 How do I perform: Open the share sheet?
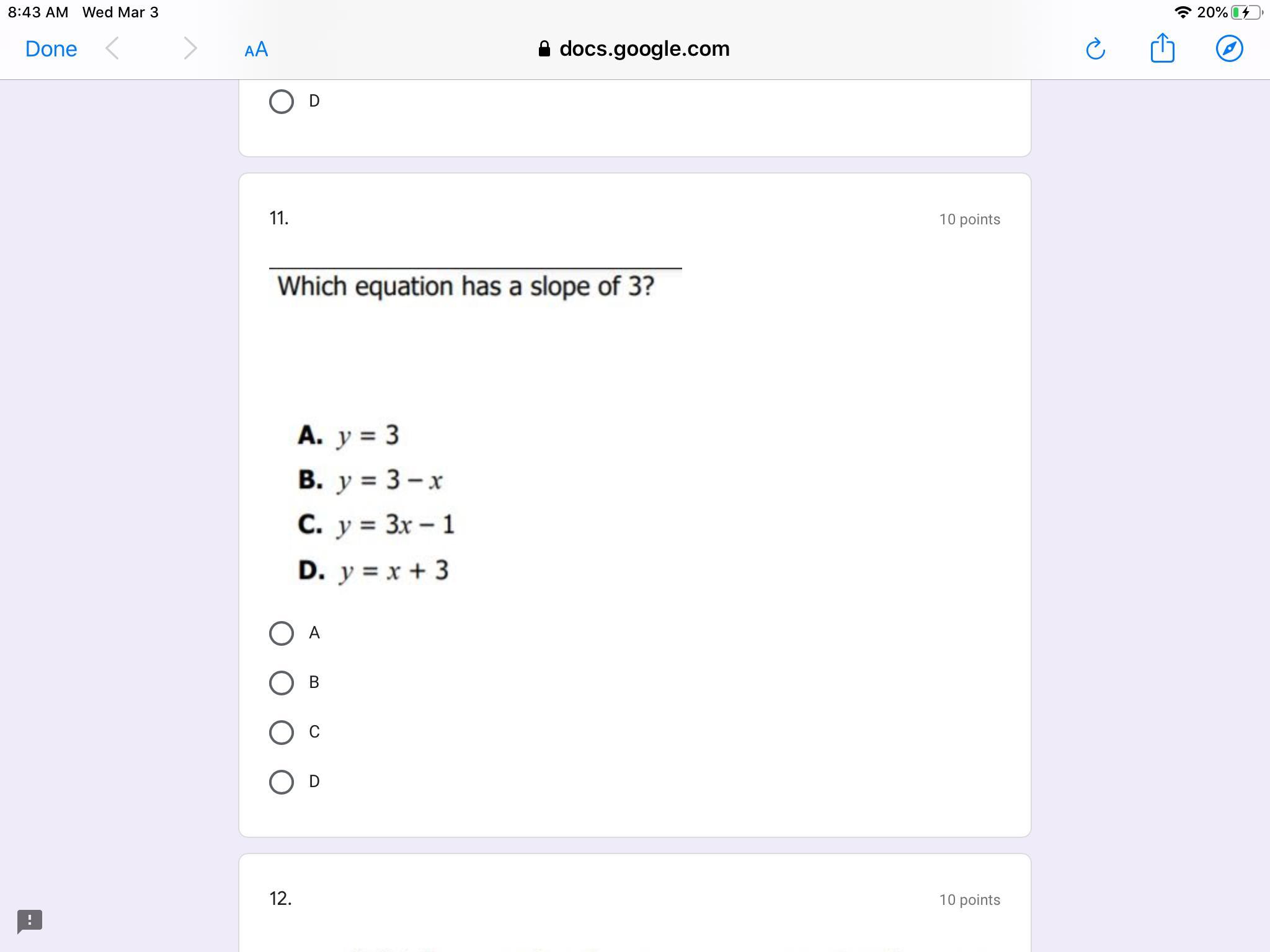1162,48
